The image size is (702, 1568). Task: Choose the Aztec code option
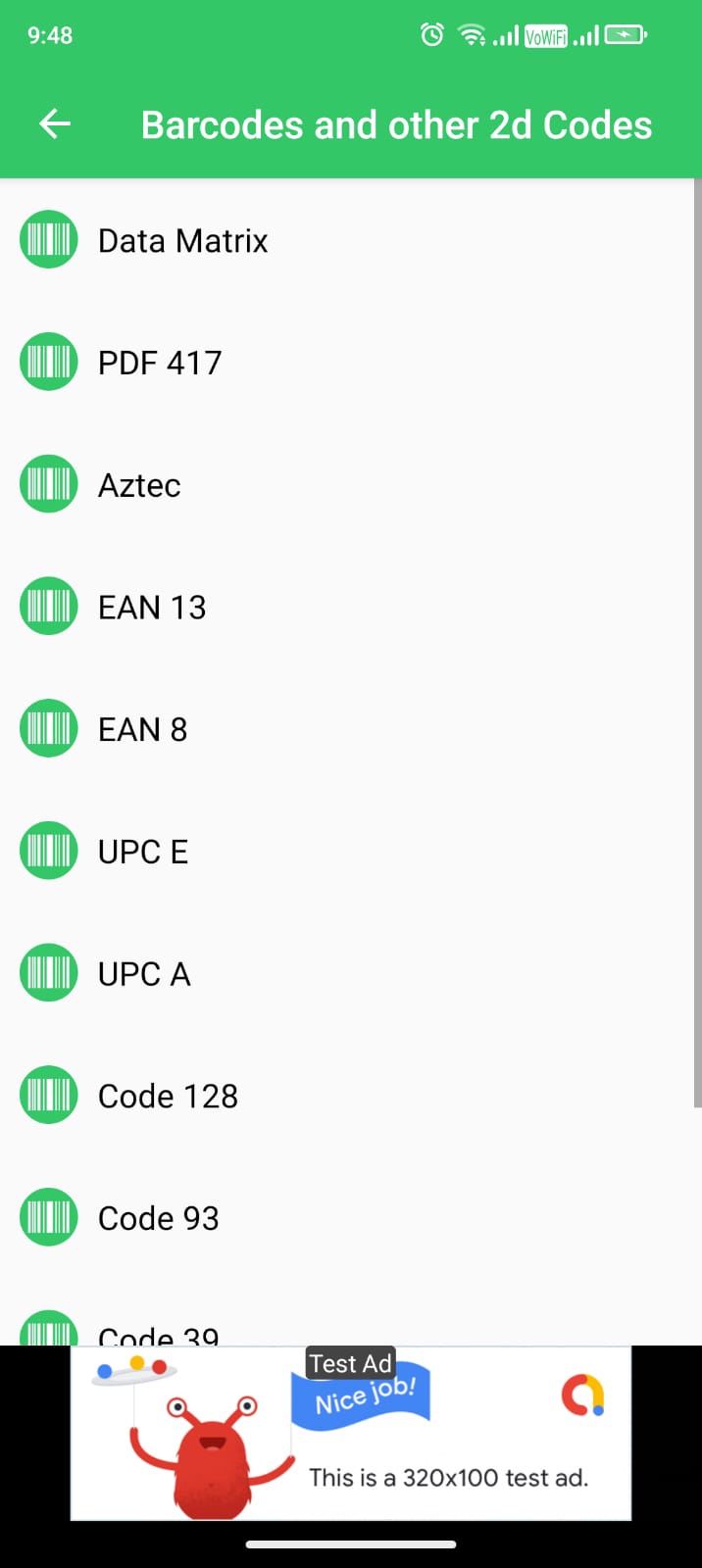pos(139,485)
